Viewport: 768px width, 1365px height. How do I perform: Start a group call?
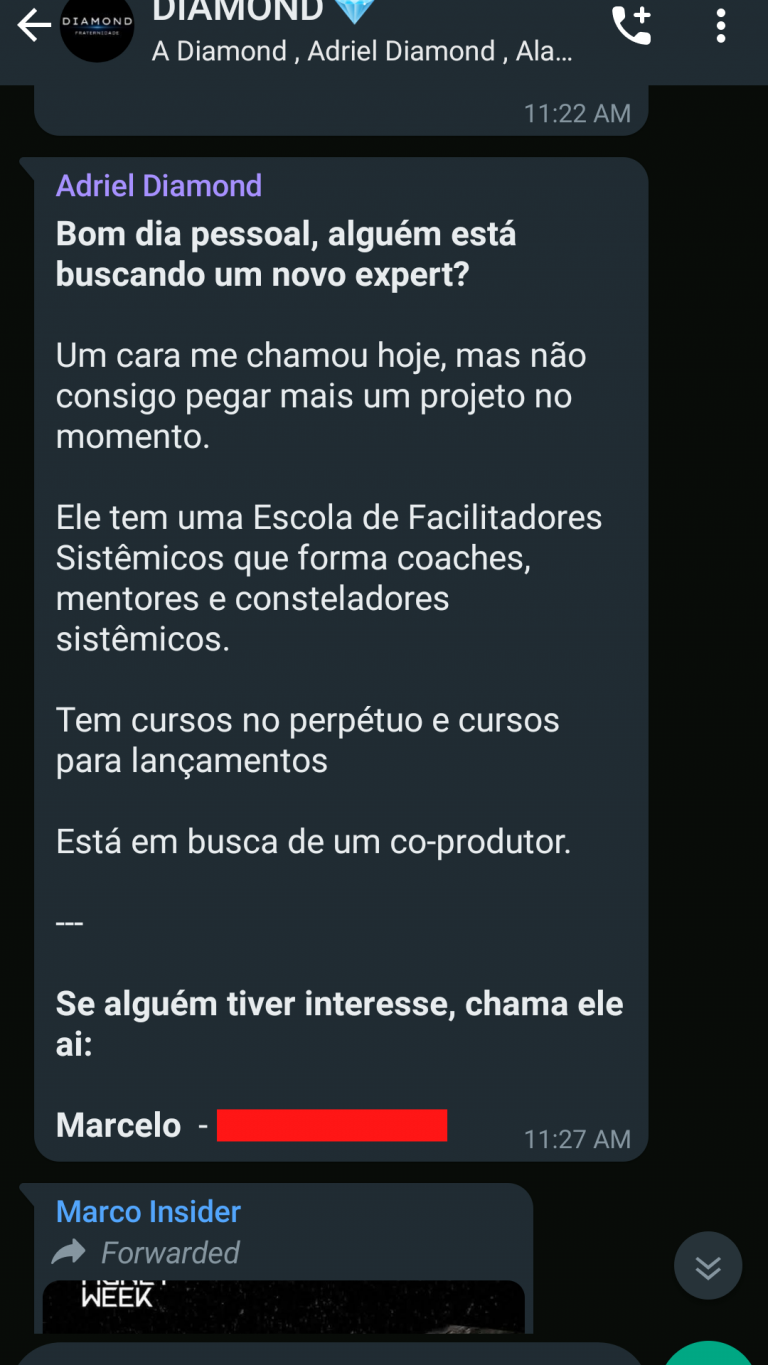tap(631, 27)
